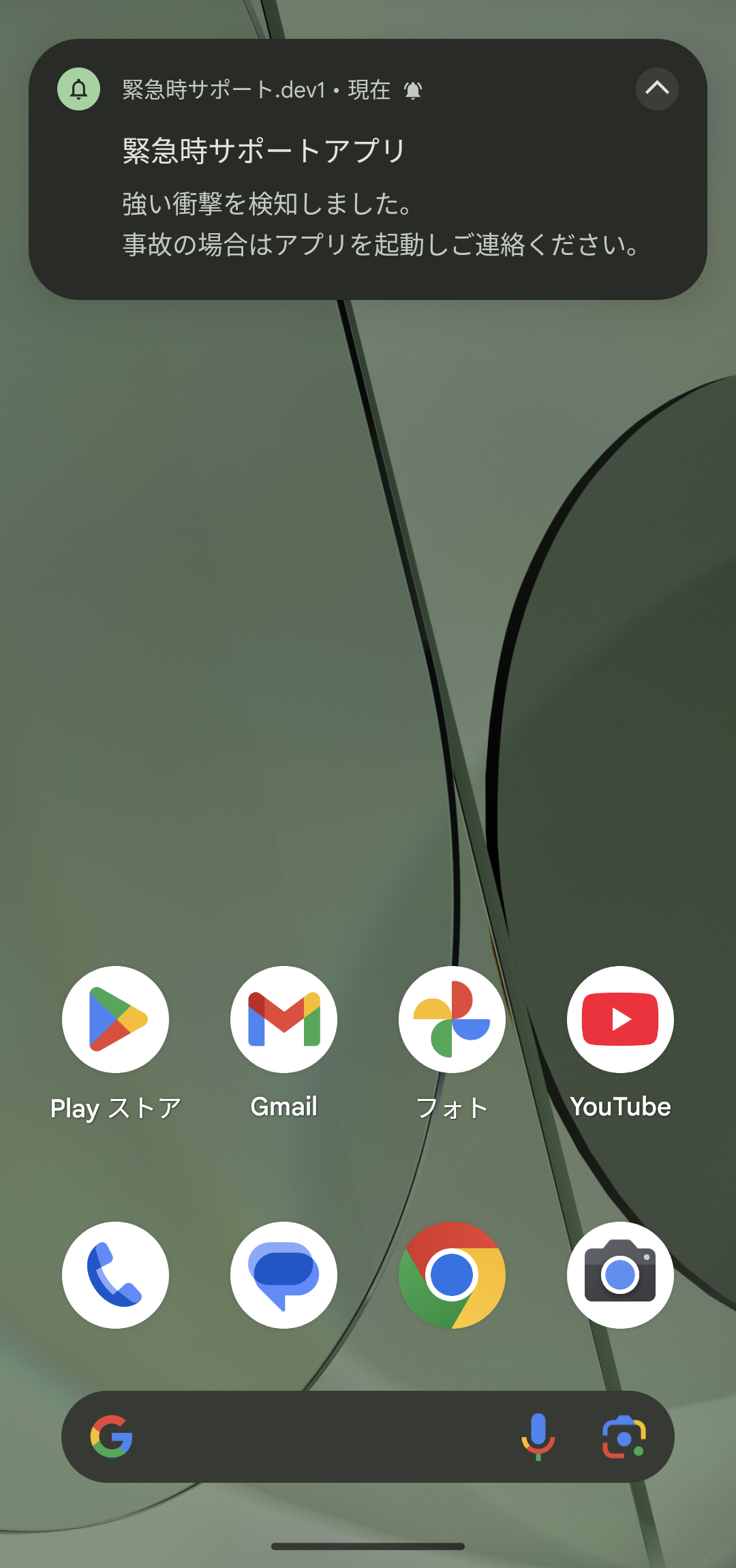Viewport: 736px width, 1568px height.
Task: Launch YouTube
Action: 620,1020
